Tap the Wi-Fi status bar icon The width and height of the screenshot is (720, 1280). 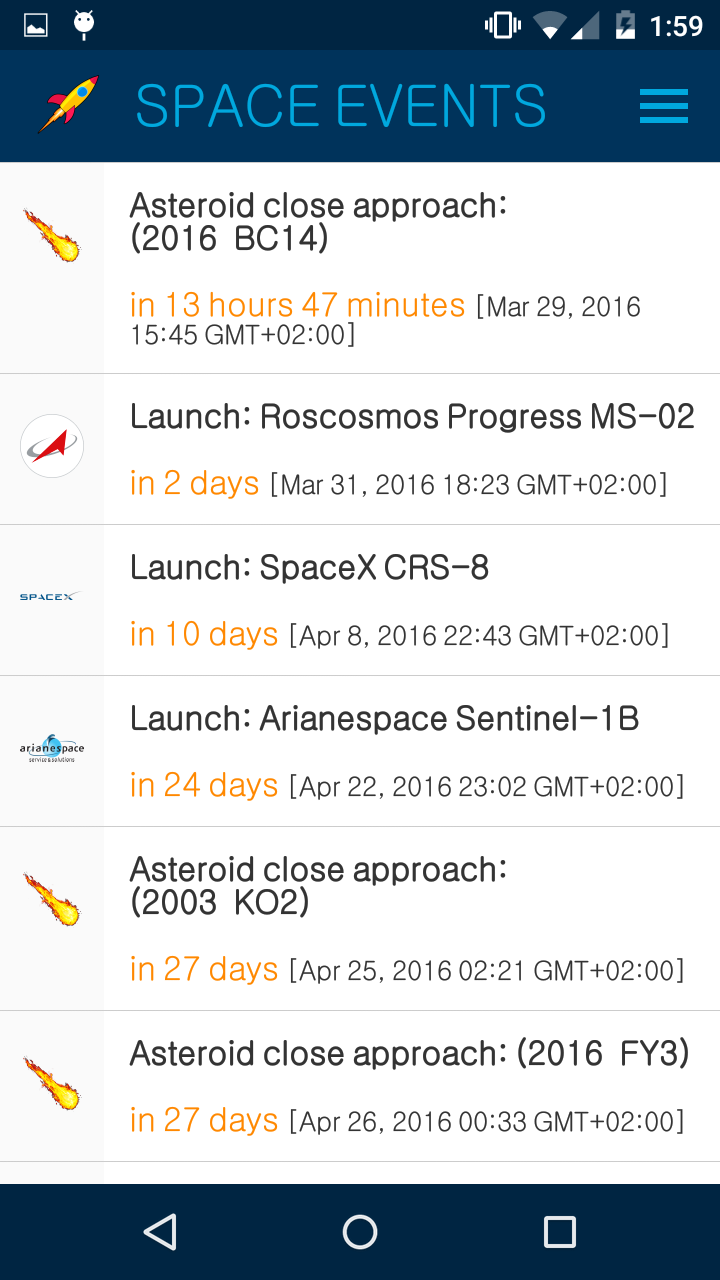(551, 26)
